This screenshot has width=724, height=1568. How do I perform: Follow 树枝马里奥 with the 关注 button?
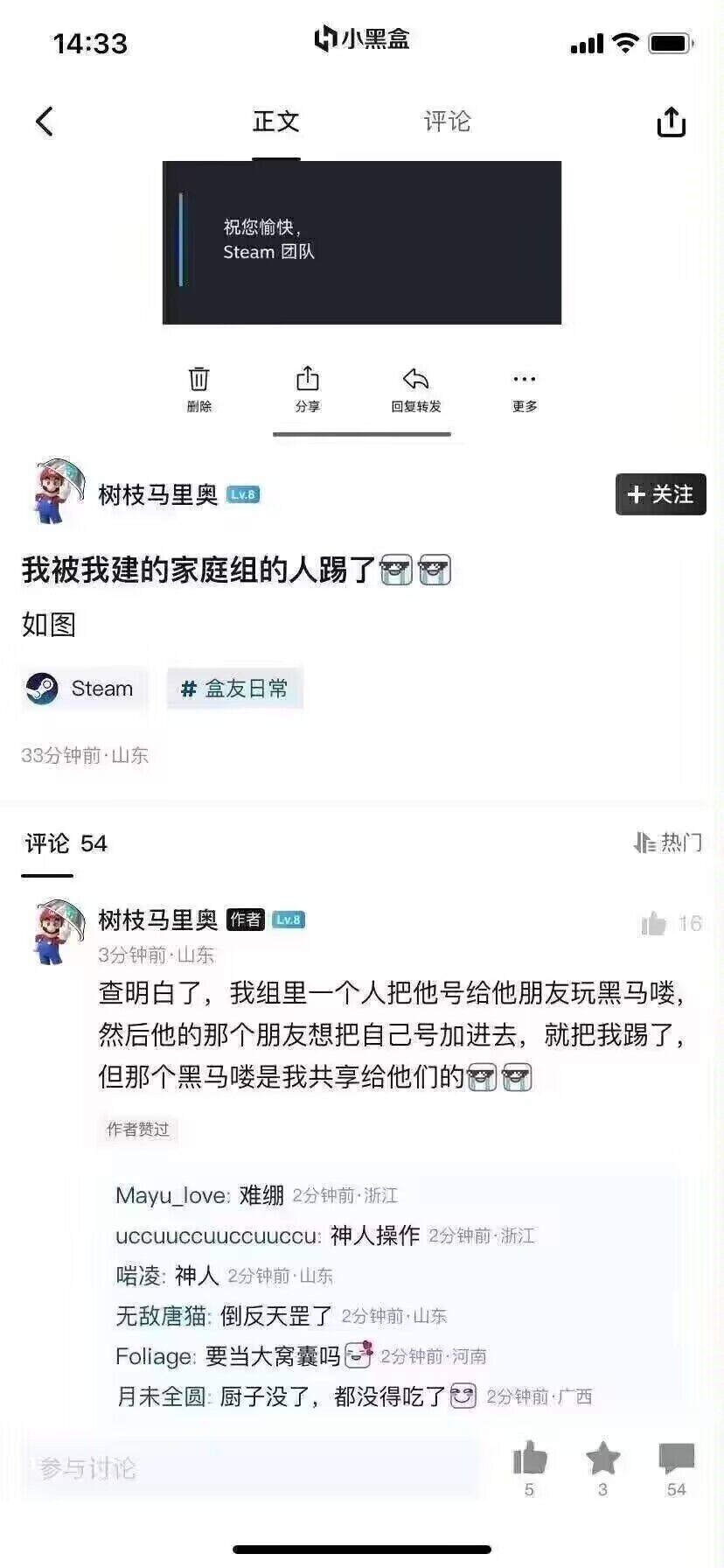tap(660, 494)
